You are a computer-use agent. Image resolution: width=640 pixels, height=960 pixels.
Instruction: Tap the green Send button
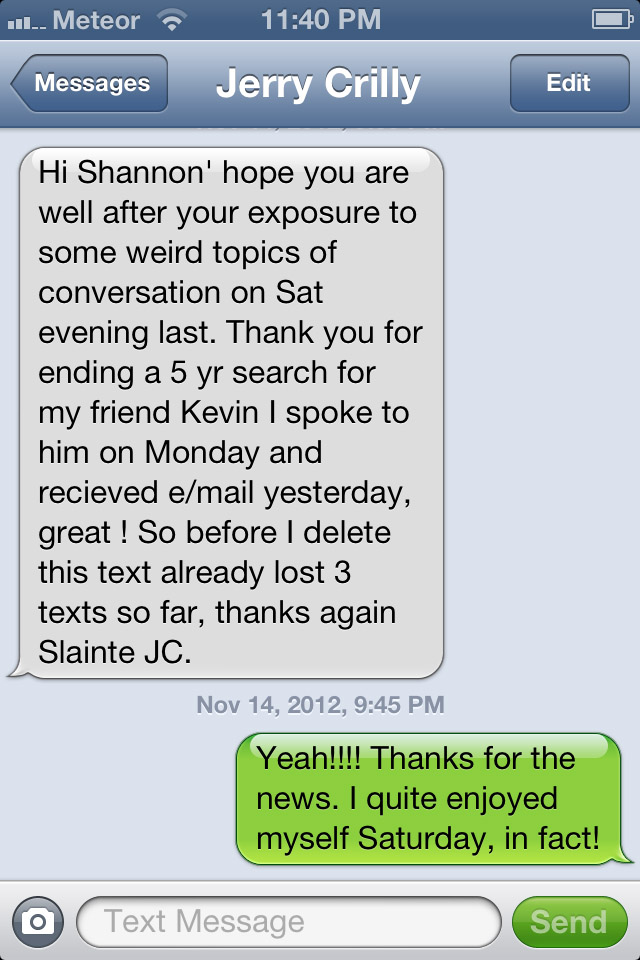coord(568,921)
